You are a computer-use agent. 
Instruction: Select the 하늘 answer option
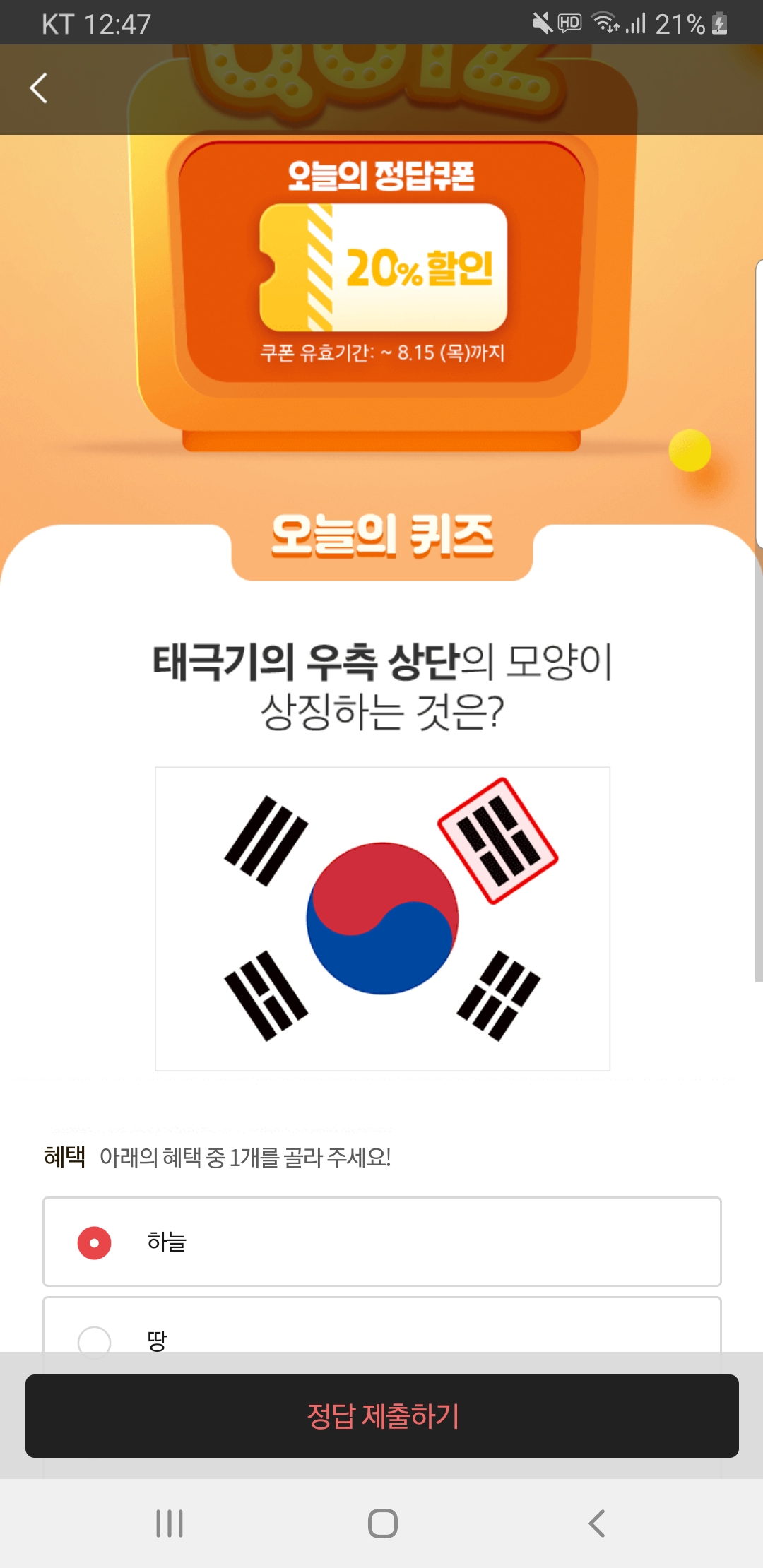tap(381, 1242)
